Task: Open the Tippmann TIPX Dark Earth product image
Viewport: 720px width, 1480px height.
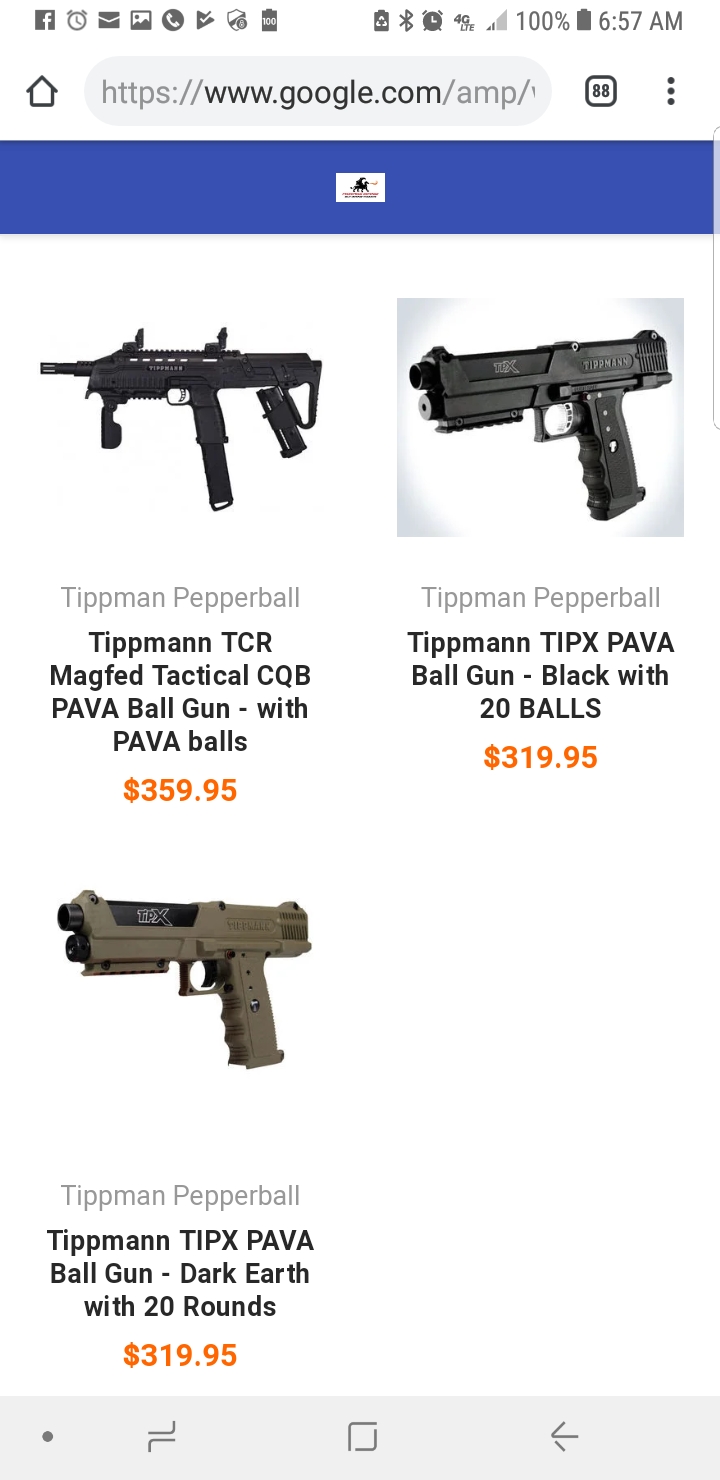Action: (181, 982)
